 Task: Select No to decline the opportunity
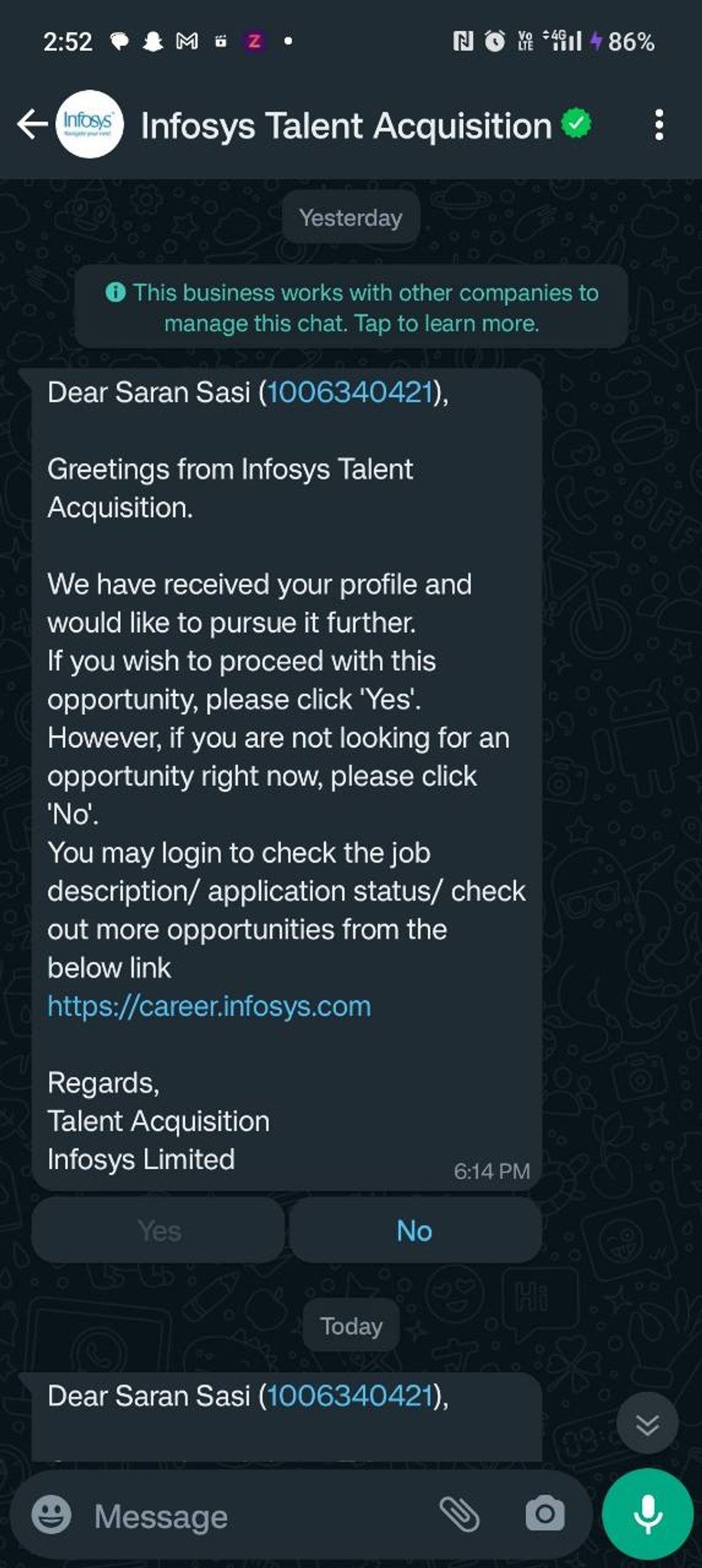[x=414, y=1230]
